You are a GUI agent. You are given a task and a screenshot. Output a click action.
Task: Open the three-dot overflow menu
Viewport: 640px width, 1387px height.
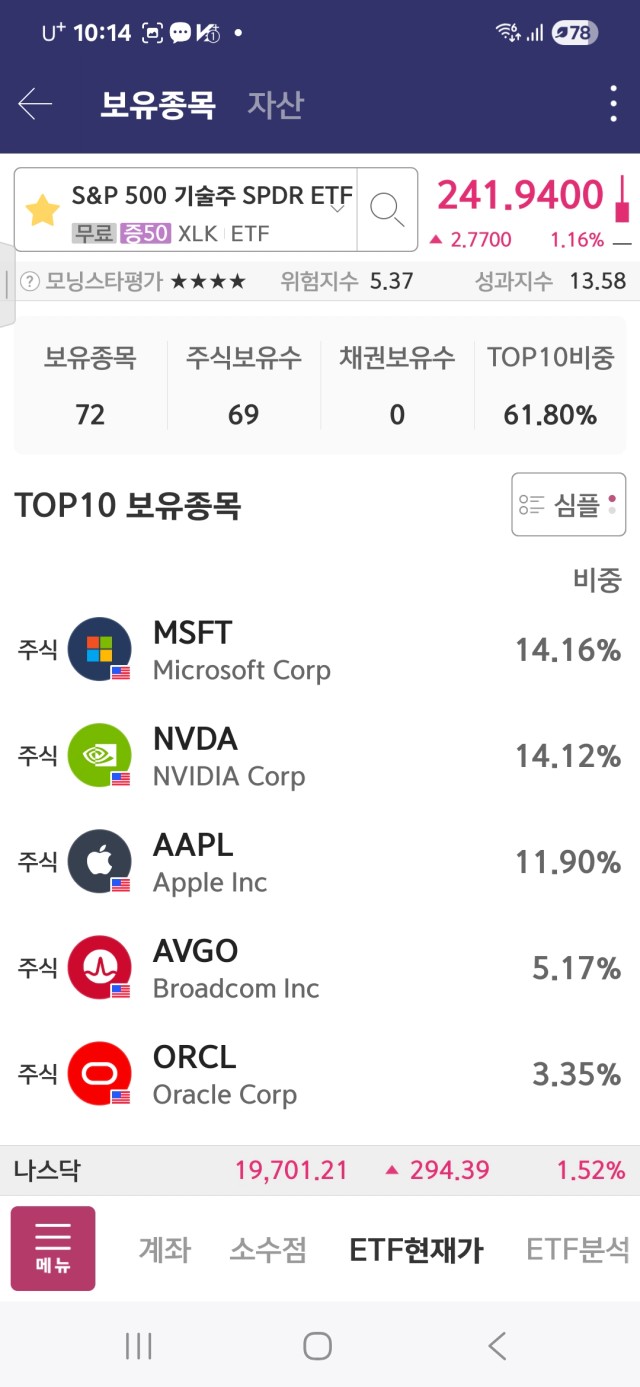pos(613,104)
